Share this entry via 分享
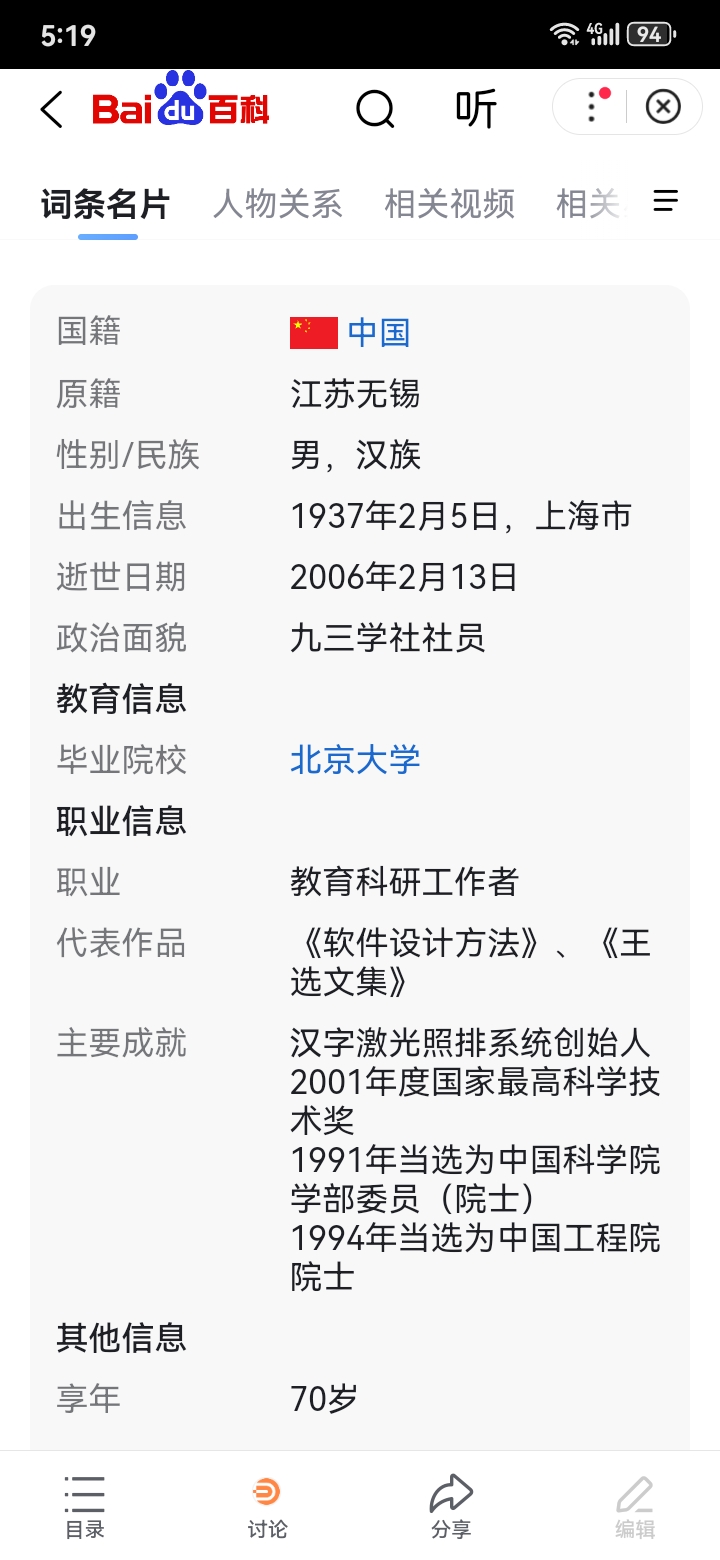Screen dimensions: 720x1560 tap(451, 1506)
